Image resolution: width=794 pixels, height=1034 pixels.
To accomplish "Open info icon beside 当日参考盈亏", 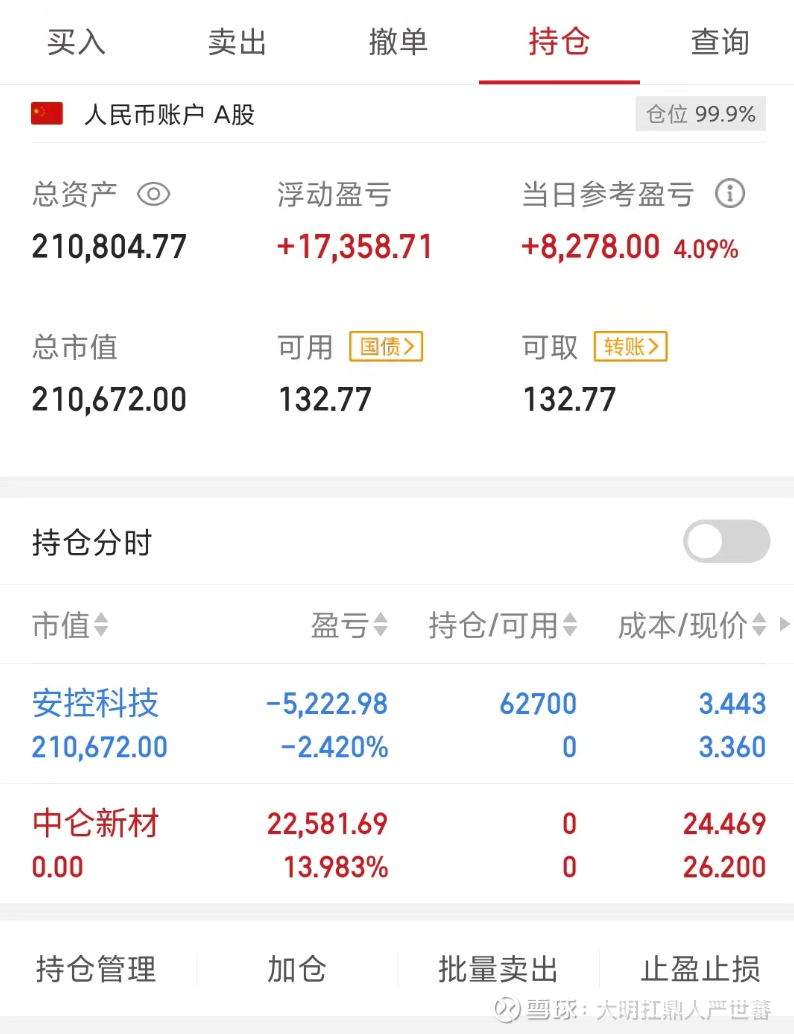I will coord(730,193).
